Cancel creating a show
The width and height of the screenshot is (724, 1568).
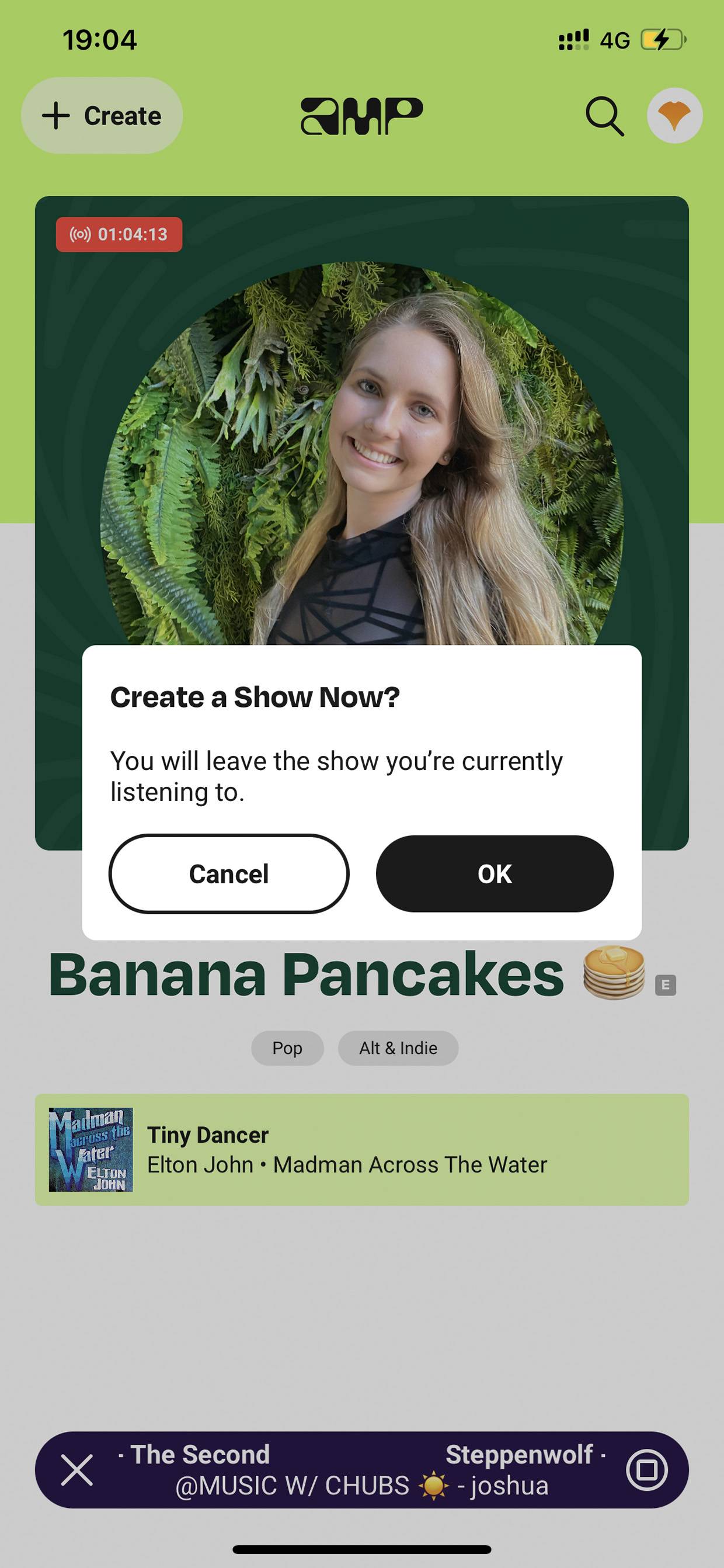229,873
